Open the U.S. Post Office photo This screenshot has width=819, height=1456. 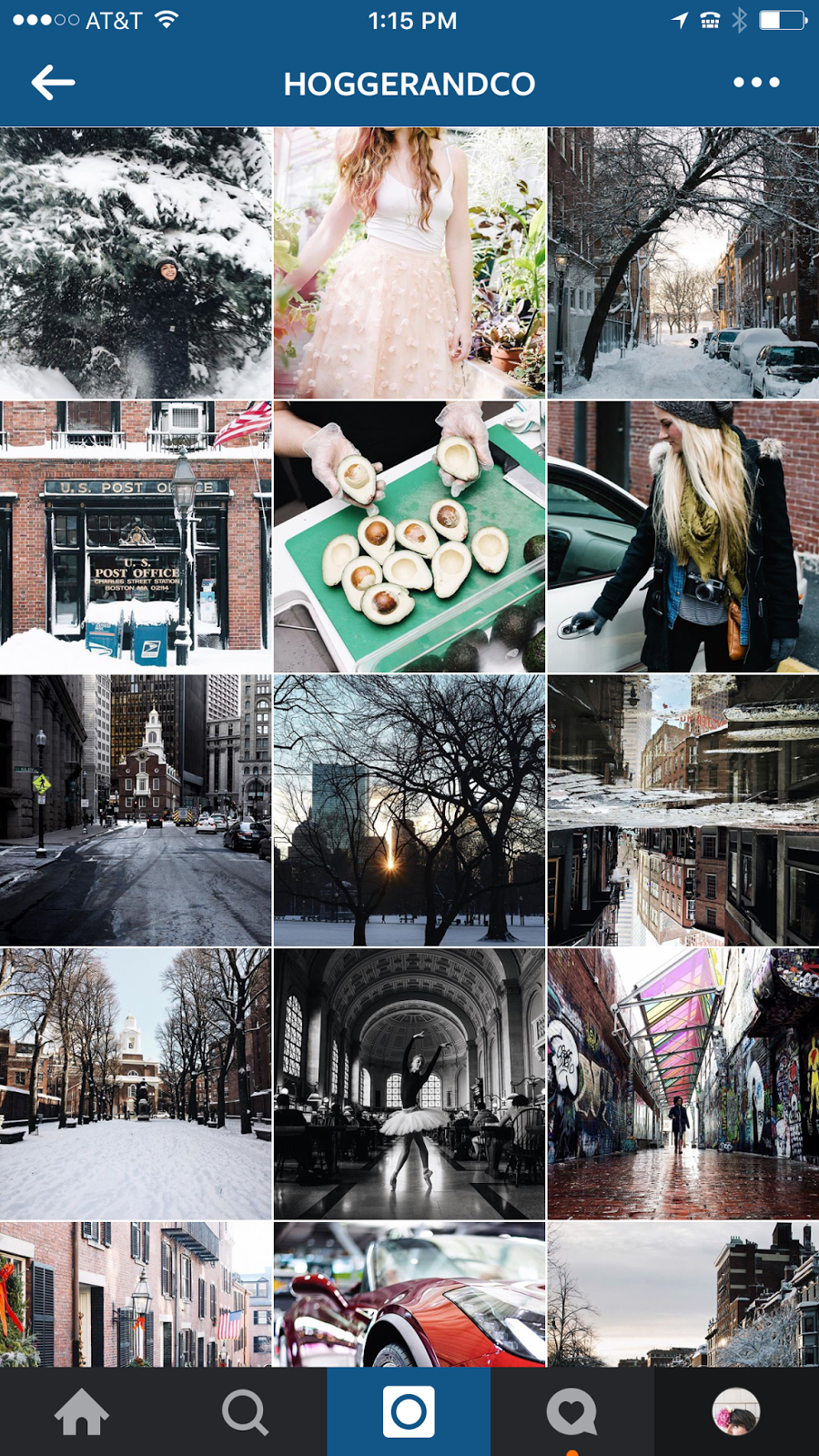pyautogui.click(x=136, y=537)
